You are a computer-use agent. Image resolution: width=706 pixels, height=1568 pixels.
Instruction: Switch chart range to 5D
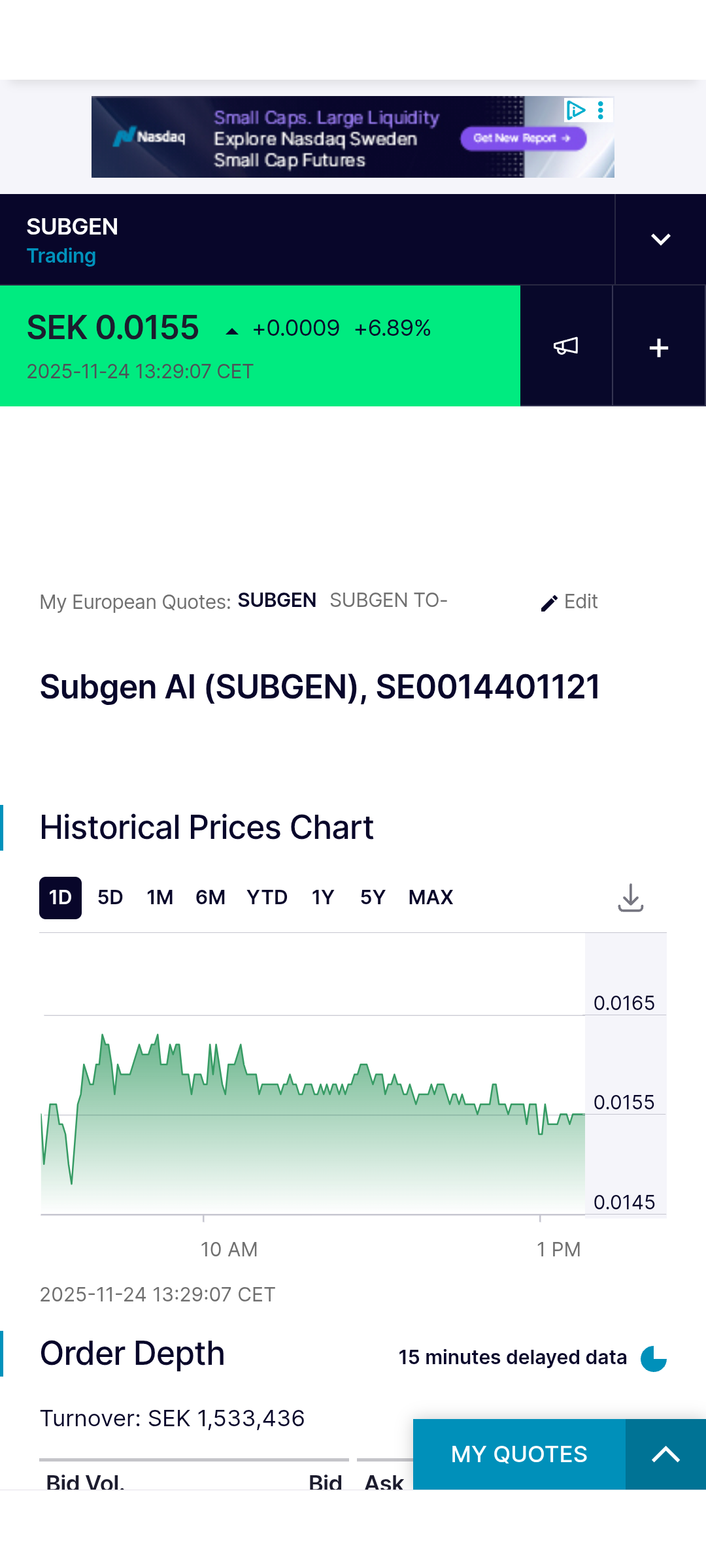coord(110,898)
